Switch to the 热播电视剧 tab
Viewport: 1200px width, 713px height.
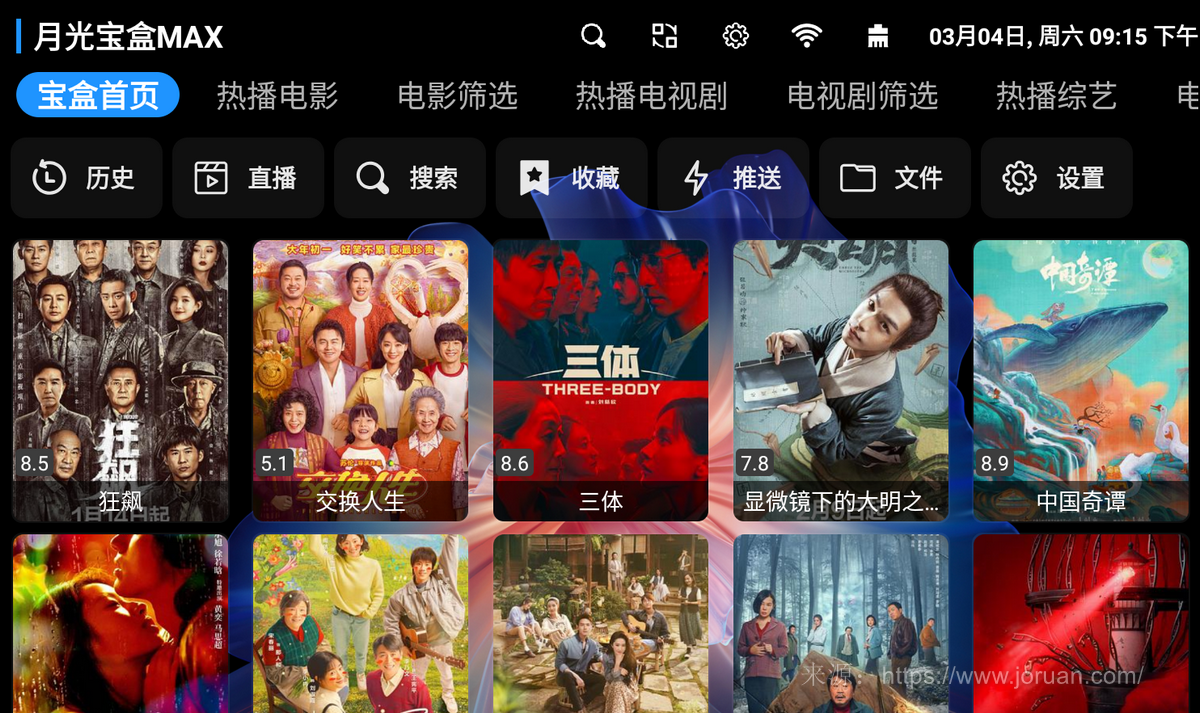click(651, 96)
